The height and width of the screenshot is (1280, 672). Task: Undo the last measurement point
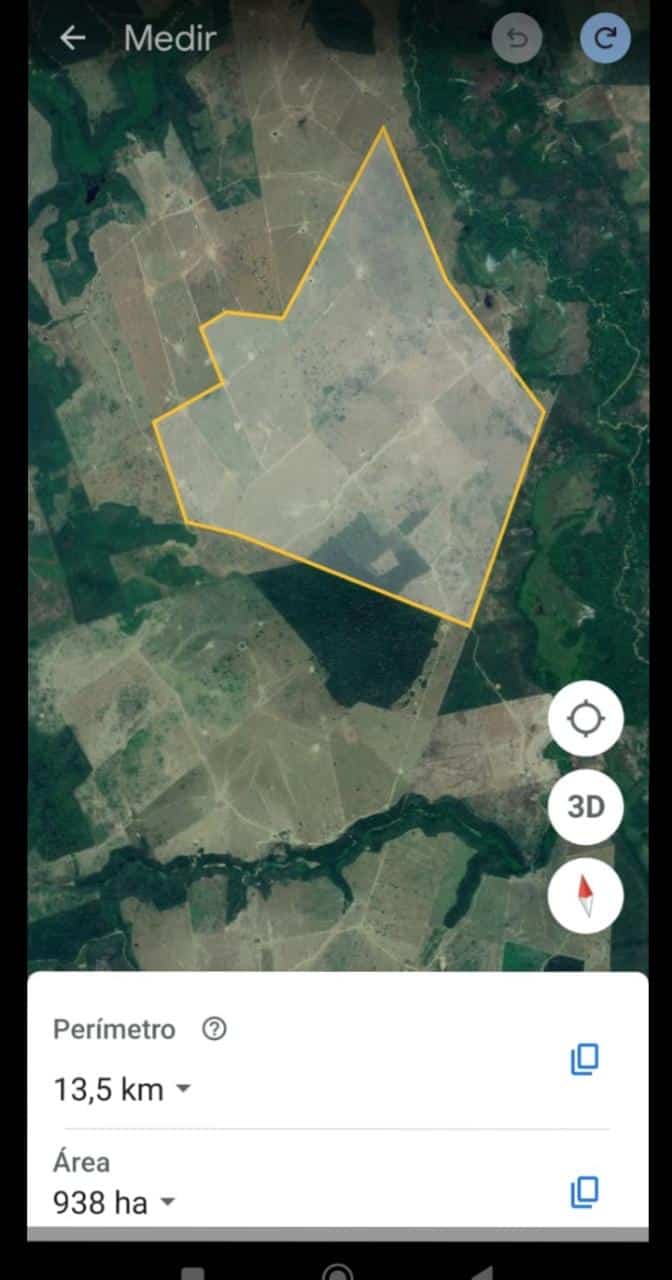517,39
